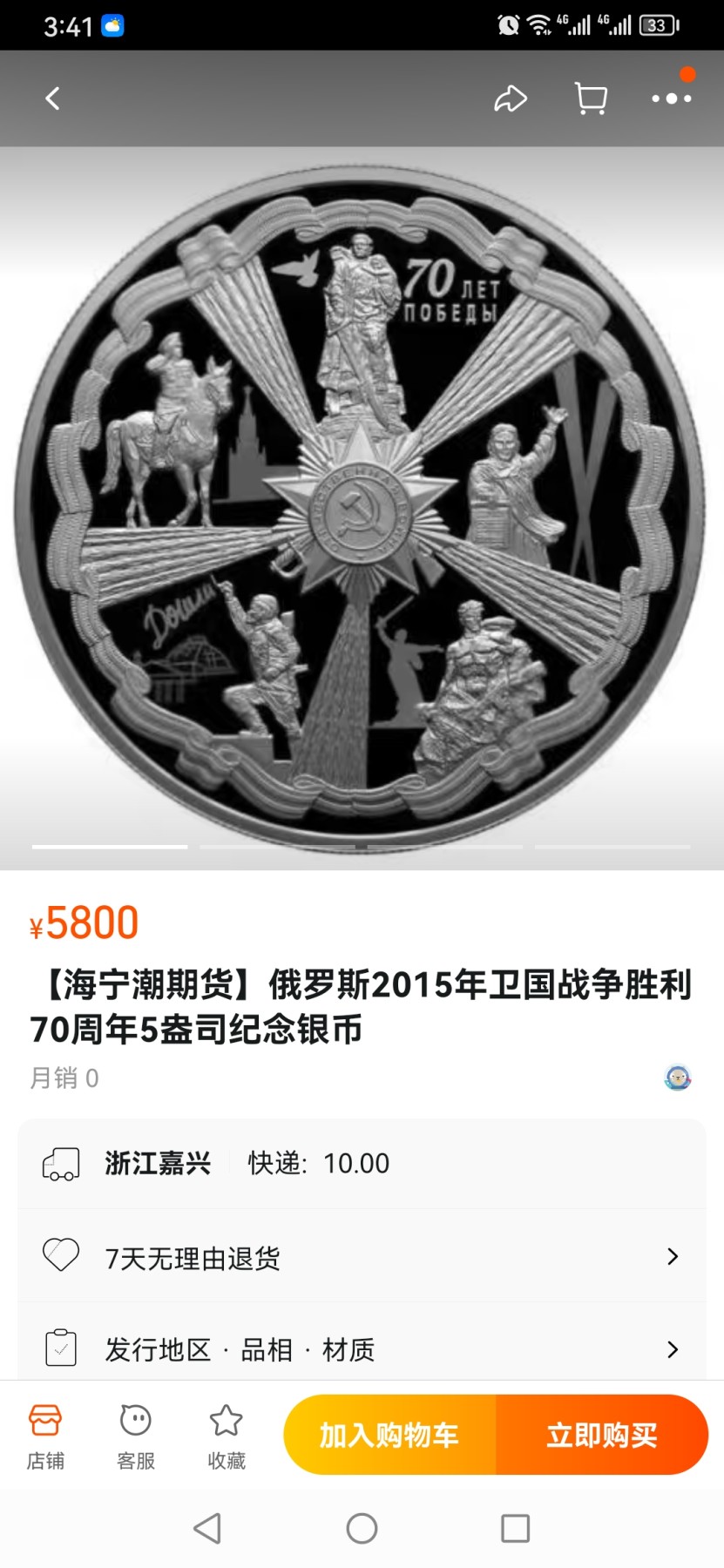
Task: Buy now with 立即购买
Action: click(602, 1435)
